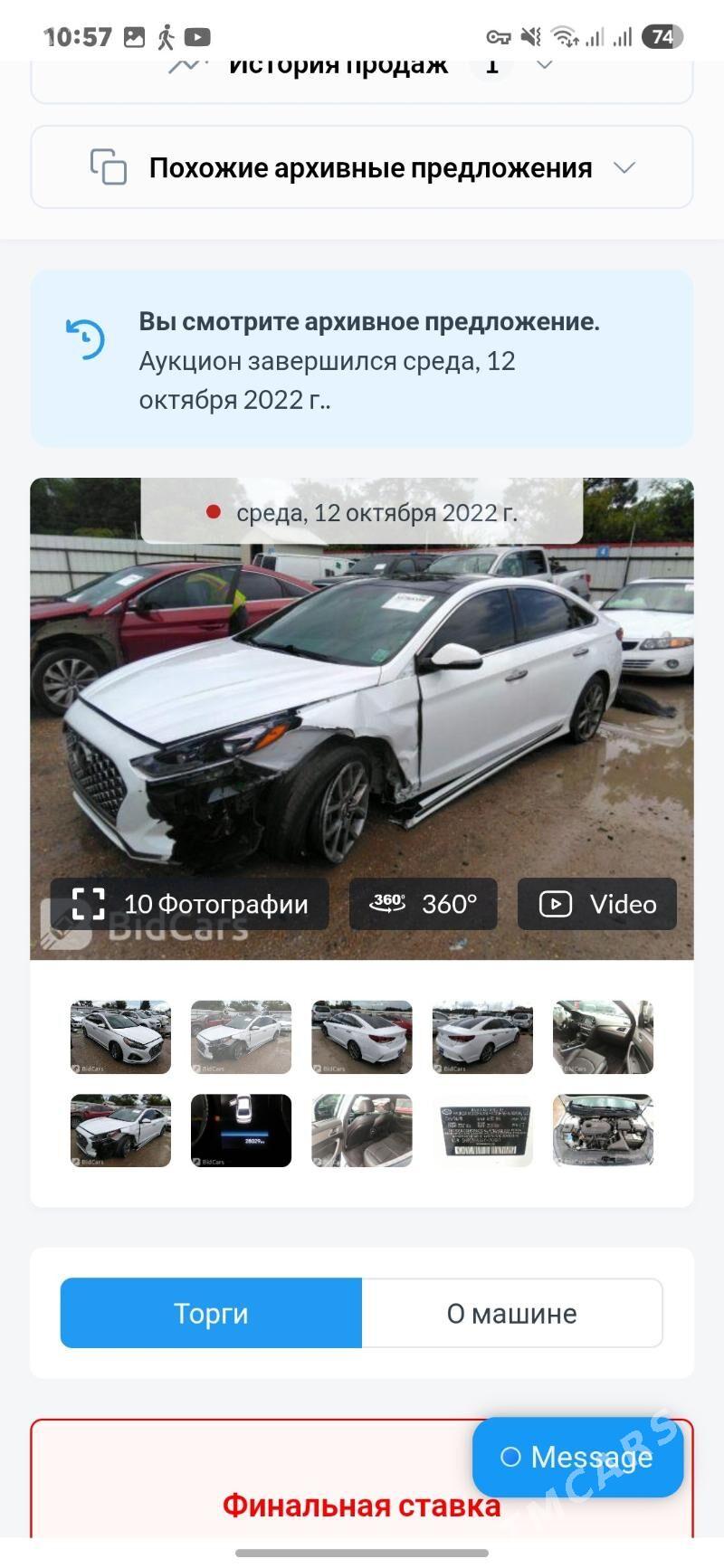Open the 10 Фотографии gallery icon
724x1568 pixels.
pos(89,903)
